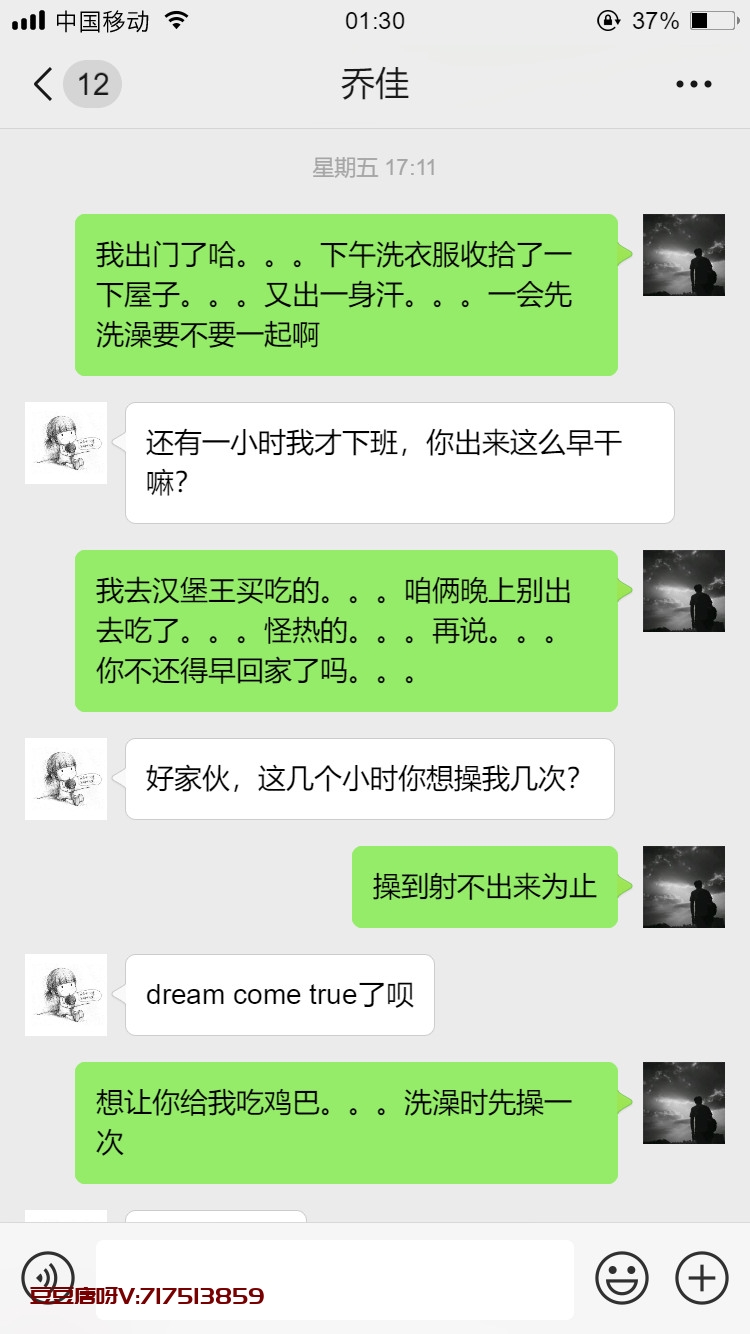This screenshot has width=750, height=1334.
Task: Go back to the chat list
Action: point(44,84)
